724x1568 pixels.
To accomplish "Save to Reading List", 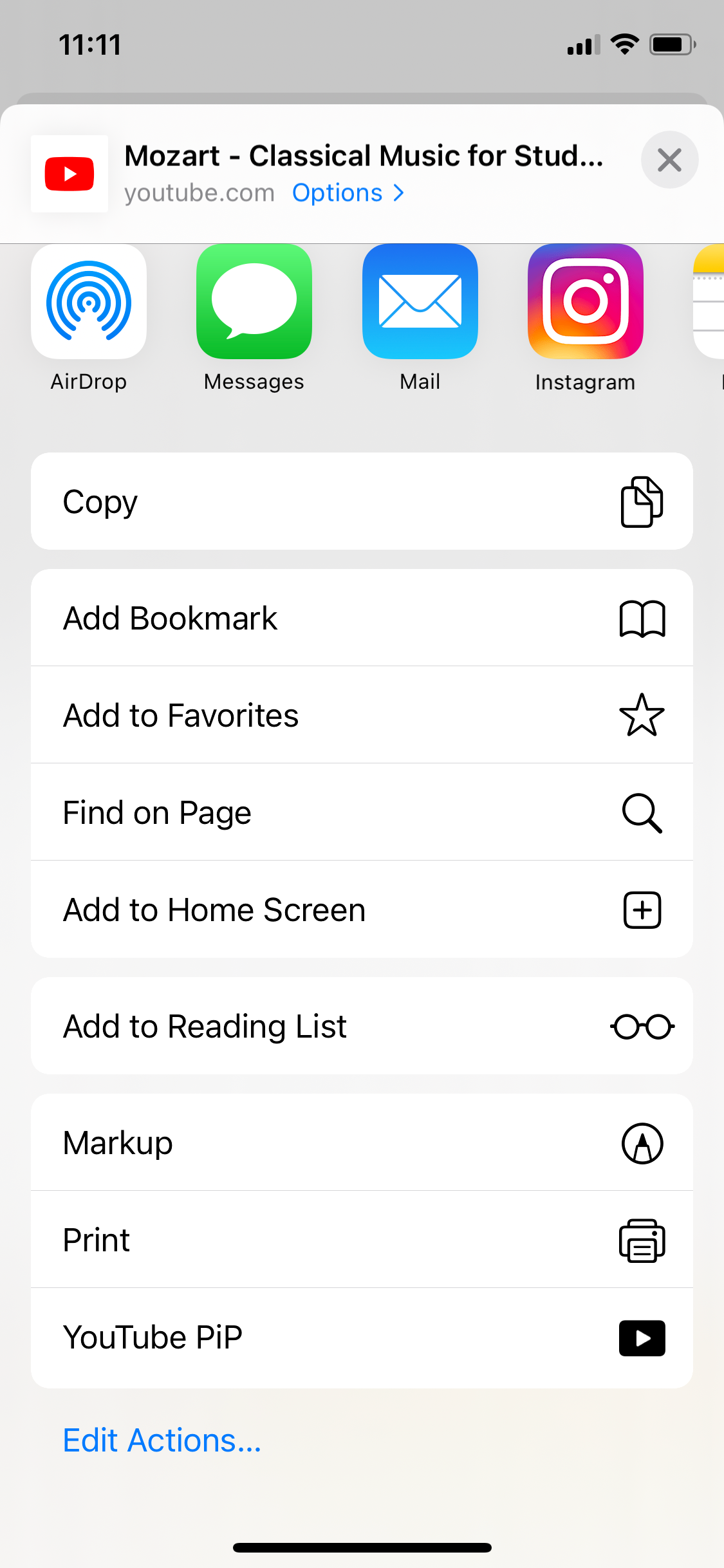I will coord(362,1026).
